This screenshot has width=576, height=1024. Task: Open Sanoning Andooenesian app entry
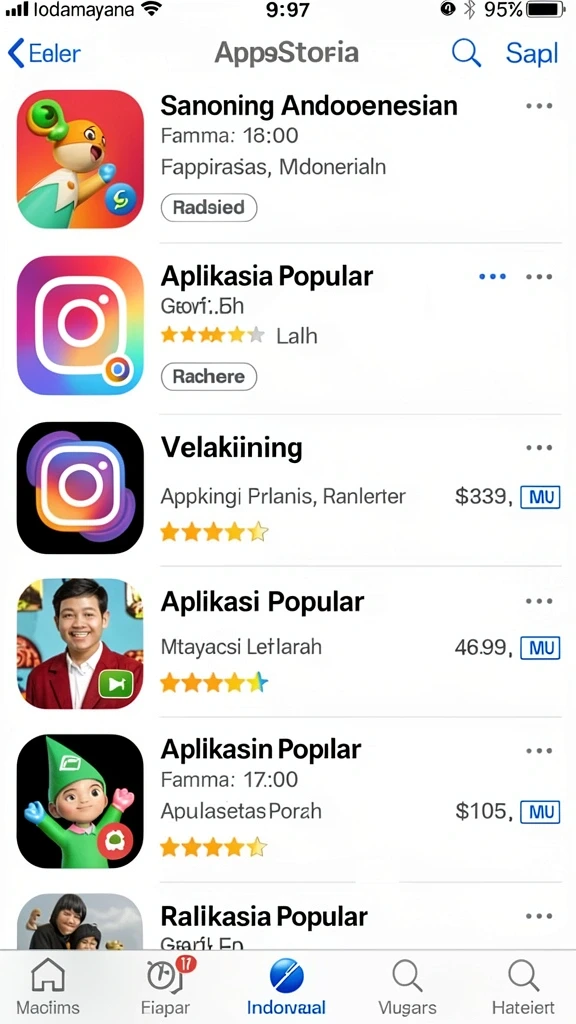(287, 159)
